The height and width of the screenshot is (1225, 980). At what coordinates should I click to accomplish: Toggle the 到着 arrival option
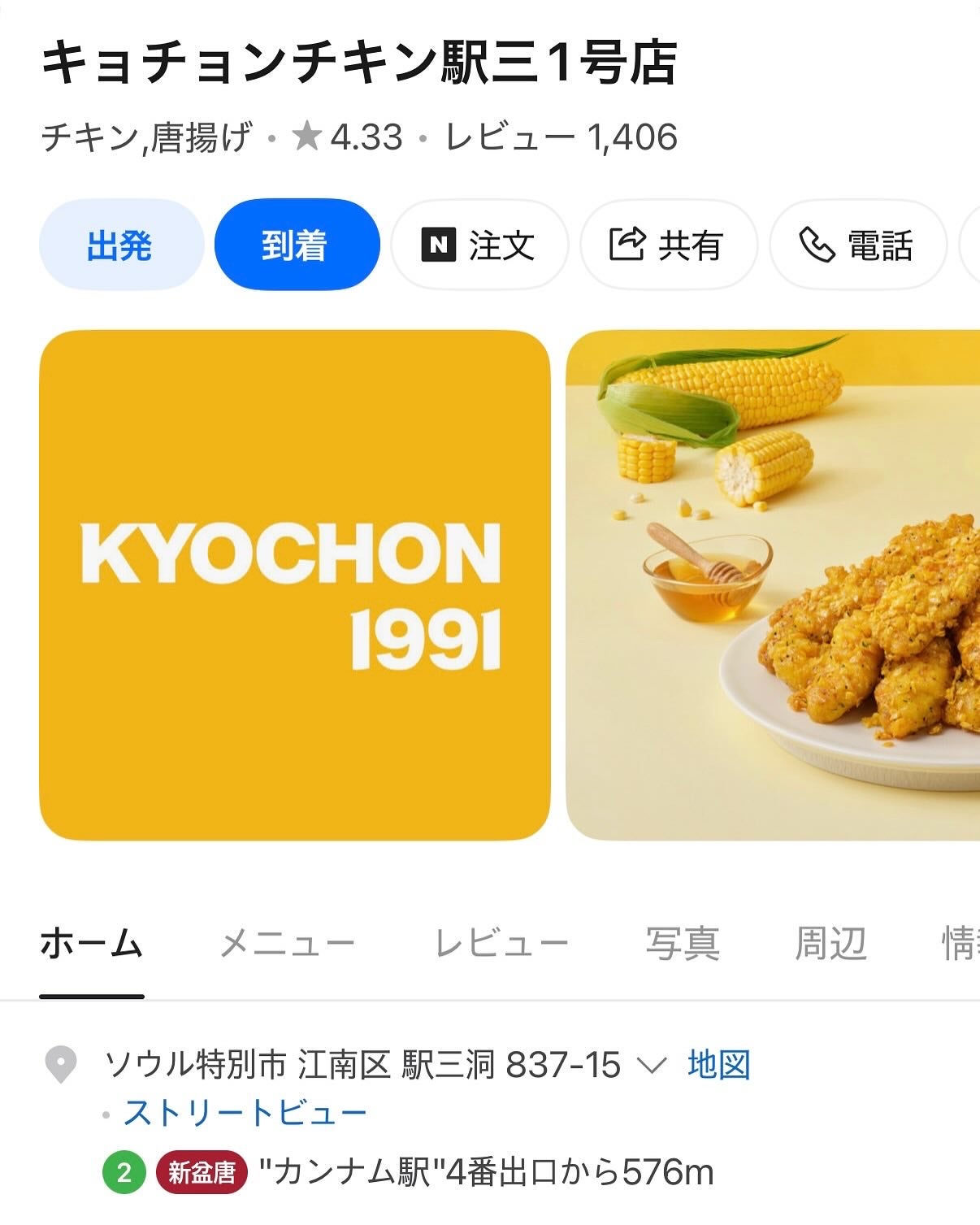[296, 245]
